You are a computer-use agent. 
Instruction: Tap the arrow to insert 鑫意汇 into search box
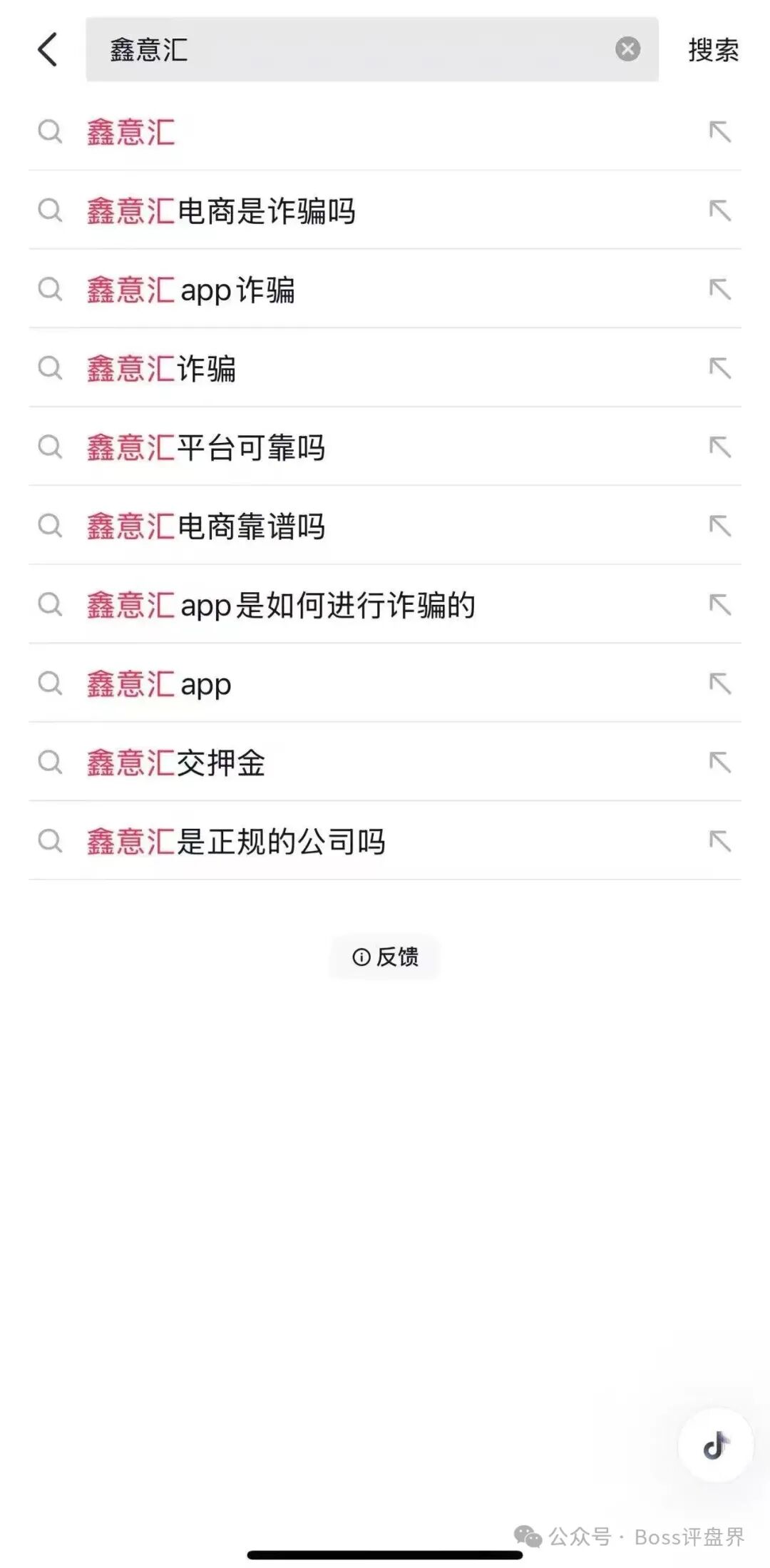click(x=721, y=133)
